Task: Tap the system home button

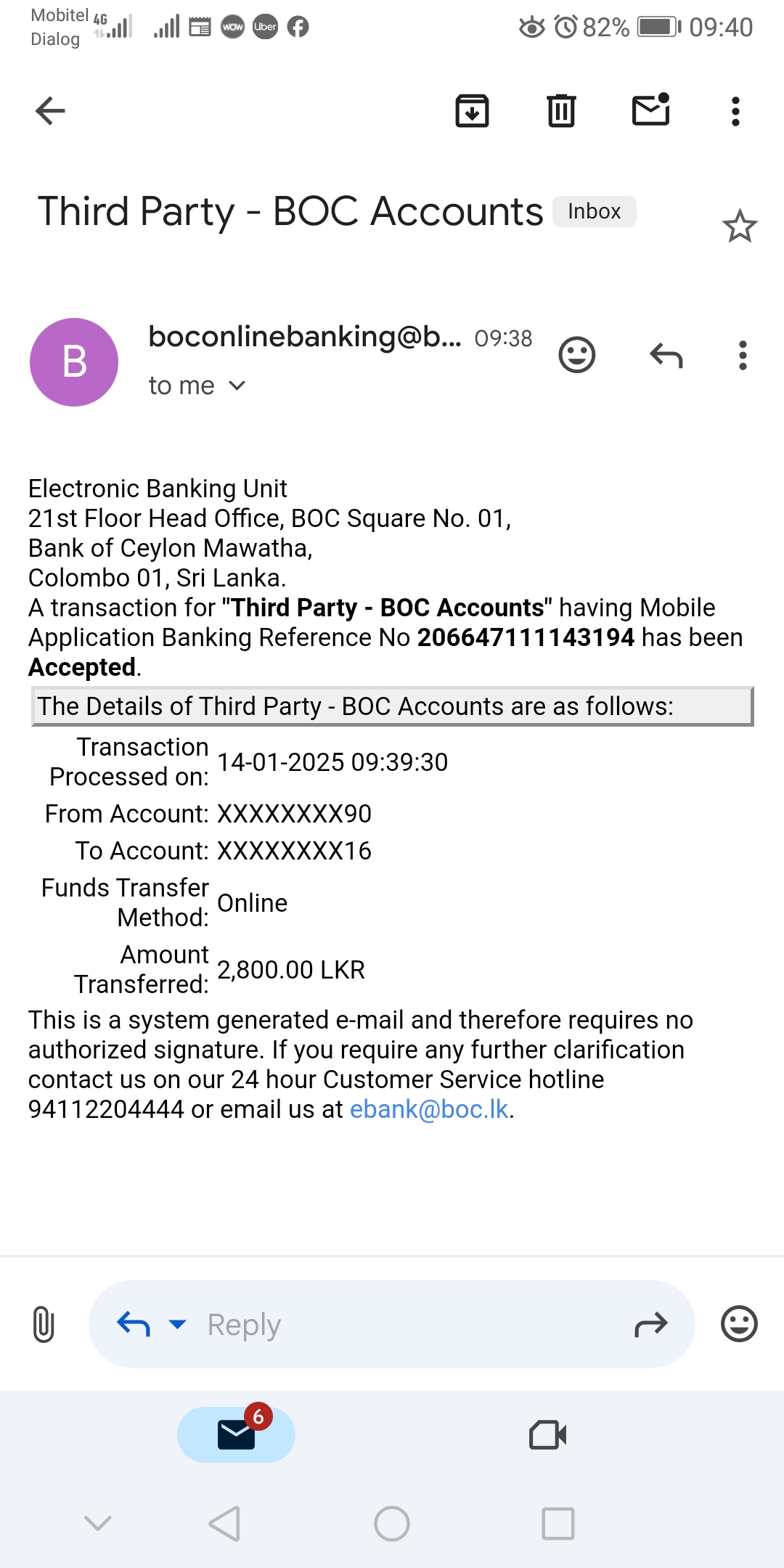Action: click(392, 1523)
